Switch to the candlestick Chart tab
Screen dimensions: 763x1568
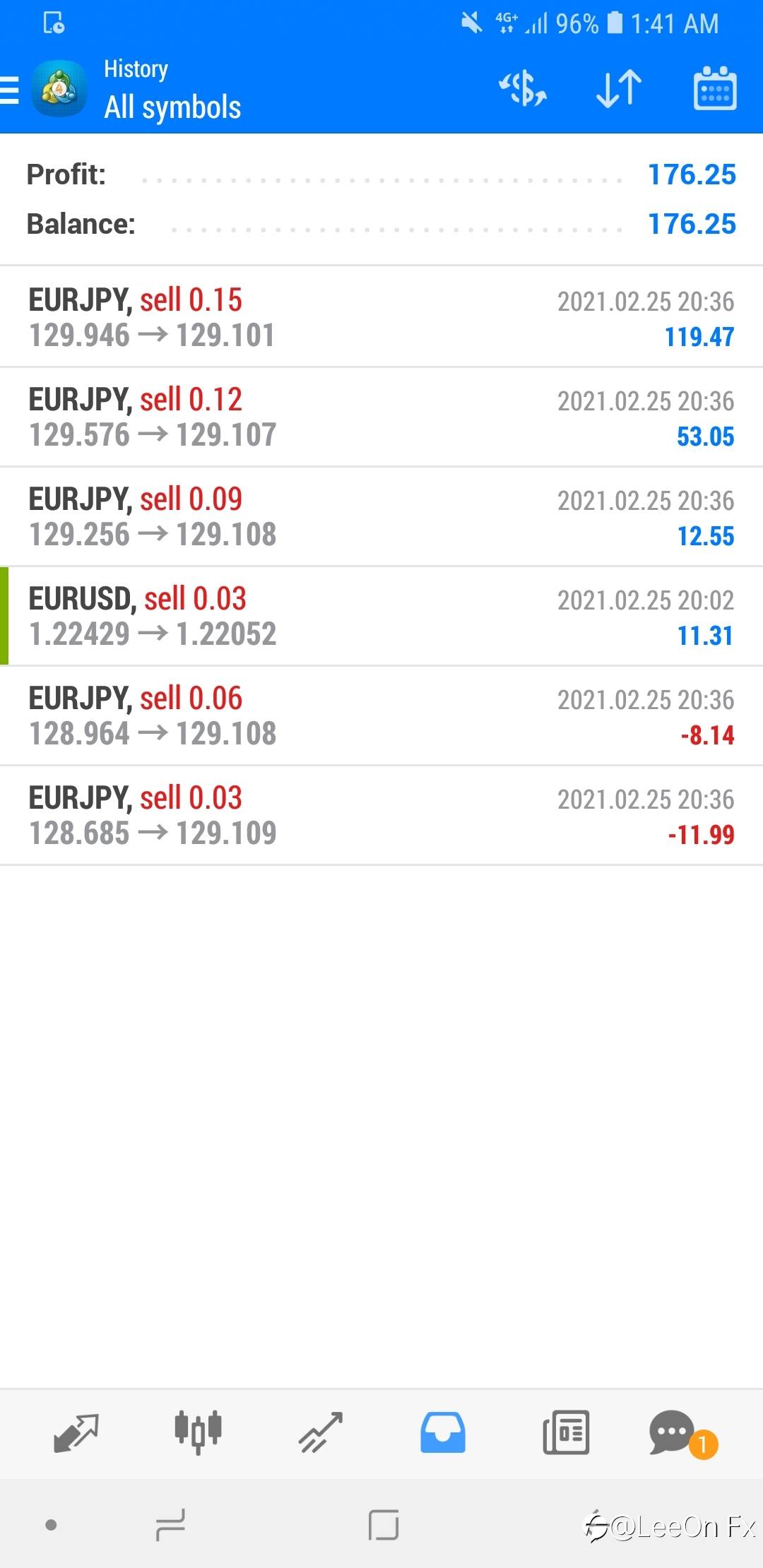pos(199,1432)
